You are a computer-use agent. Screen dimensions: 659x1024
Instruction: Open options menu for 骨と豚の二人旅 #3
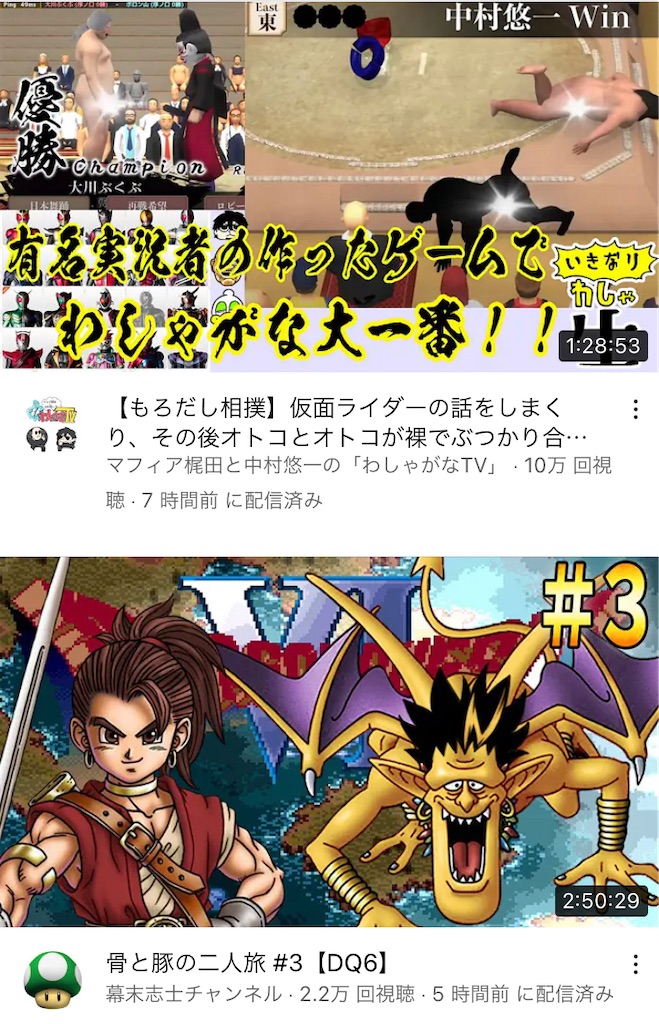[634, 965]
